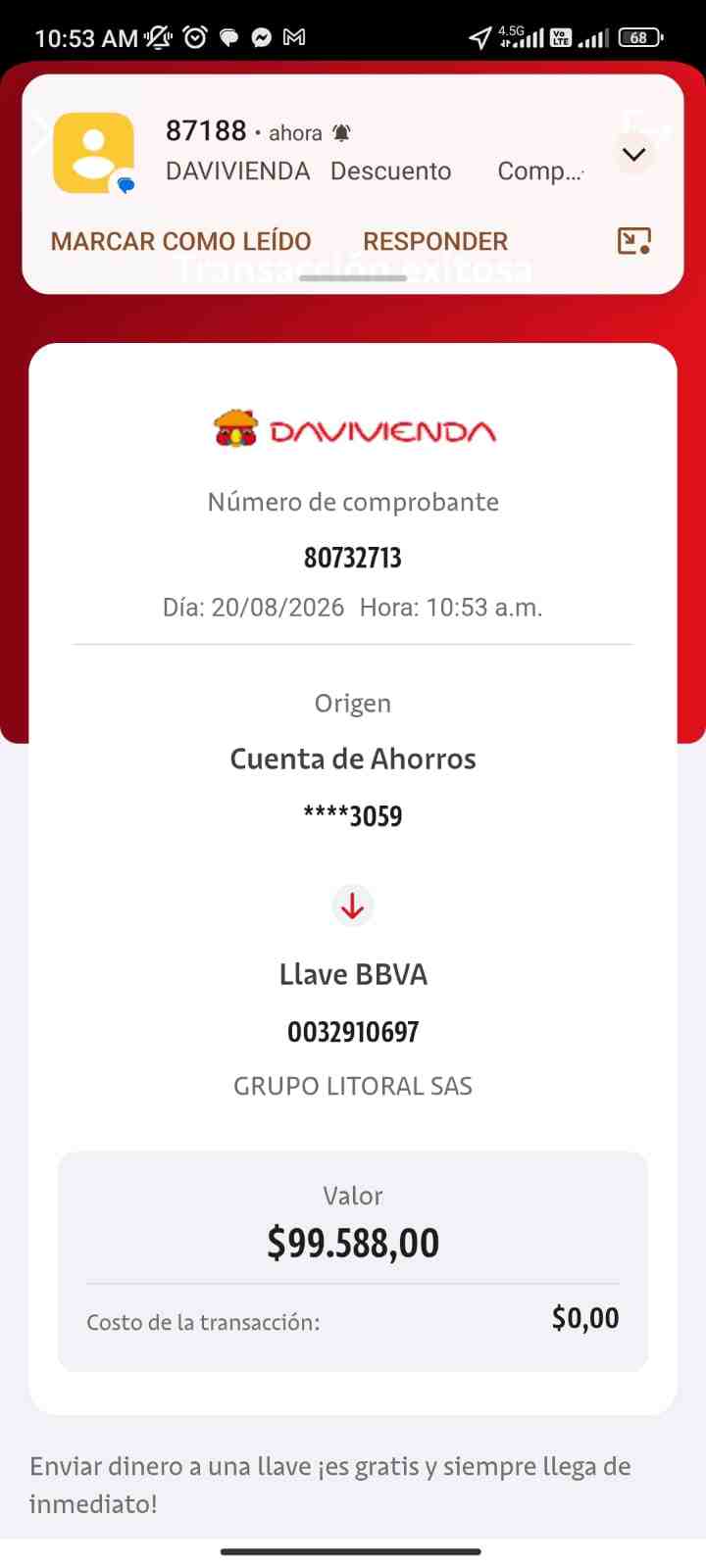Image resolution: width=706 pixels, height=1568 pixels.
Task: Mark the 87188 notification as read
Action: tap(180, 241)
